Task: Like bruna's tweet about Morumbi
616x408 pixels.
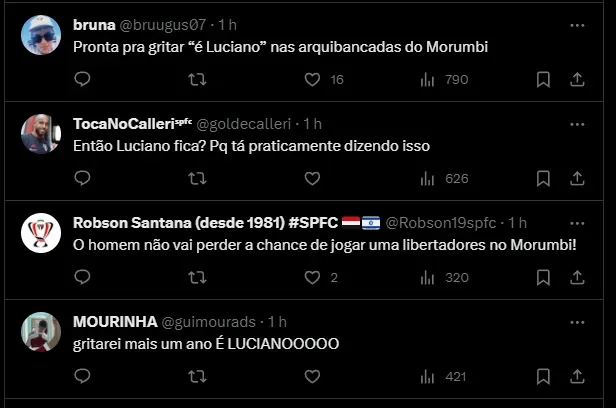Action: 312,79
